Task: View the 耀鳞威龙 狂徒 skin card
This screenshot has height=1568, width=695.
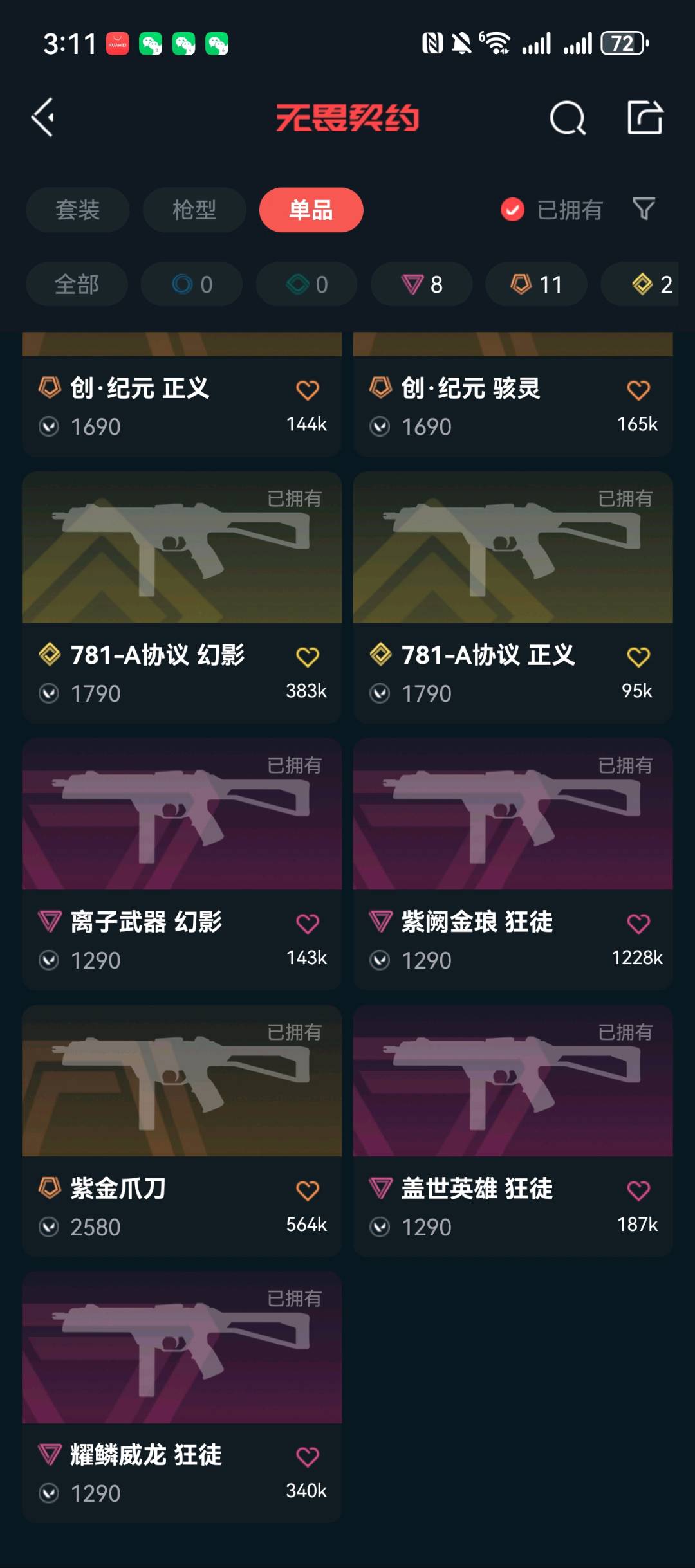Action: click(x=181, y=1380)
